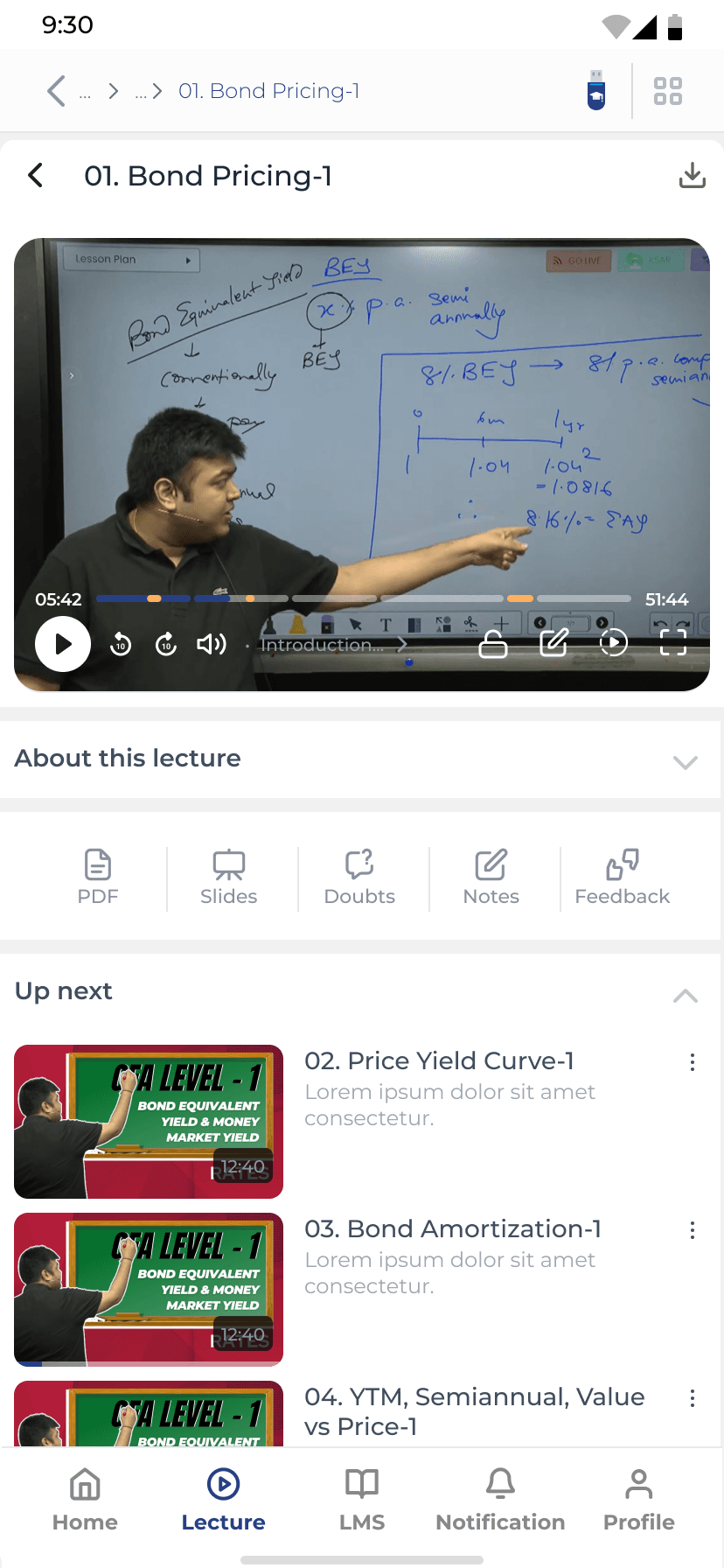Toggle fullscreen playback mode
The image size is (724, 1568).
click(x=673, y=644)
